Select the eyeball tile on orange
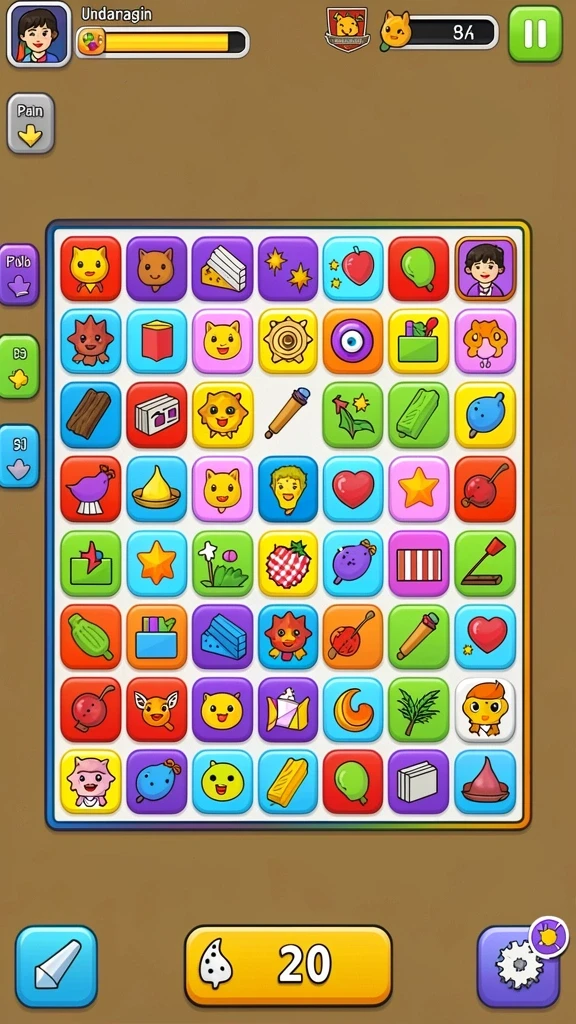This screenshot has height=1024, width=576. coord(353,341)
